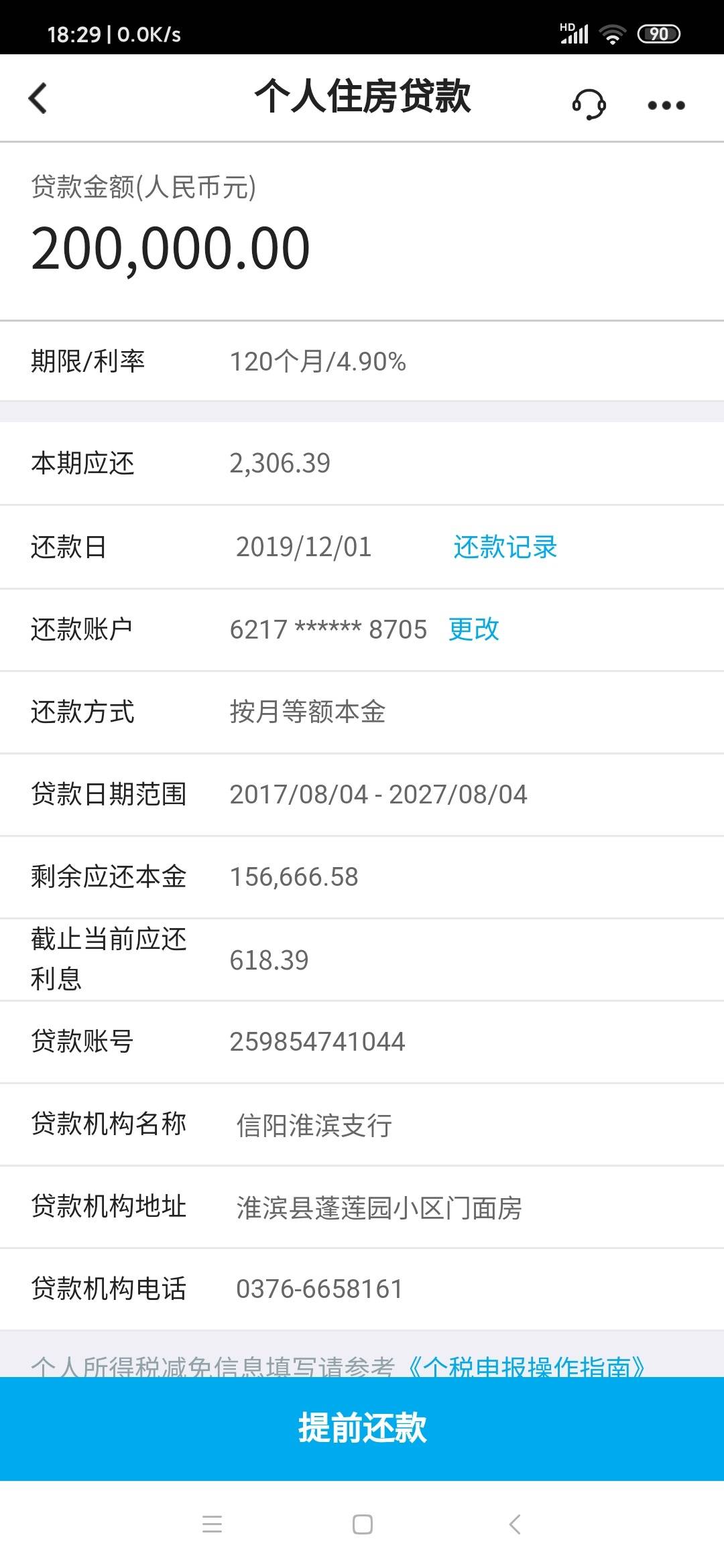Image resolution: width=724 pixels, height=1568 pixels.
Task: Tap the 提前还款 early repayment button
Action: click(362, 1429)
